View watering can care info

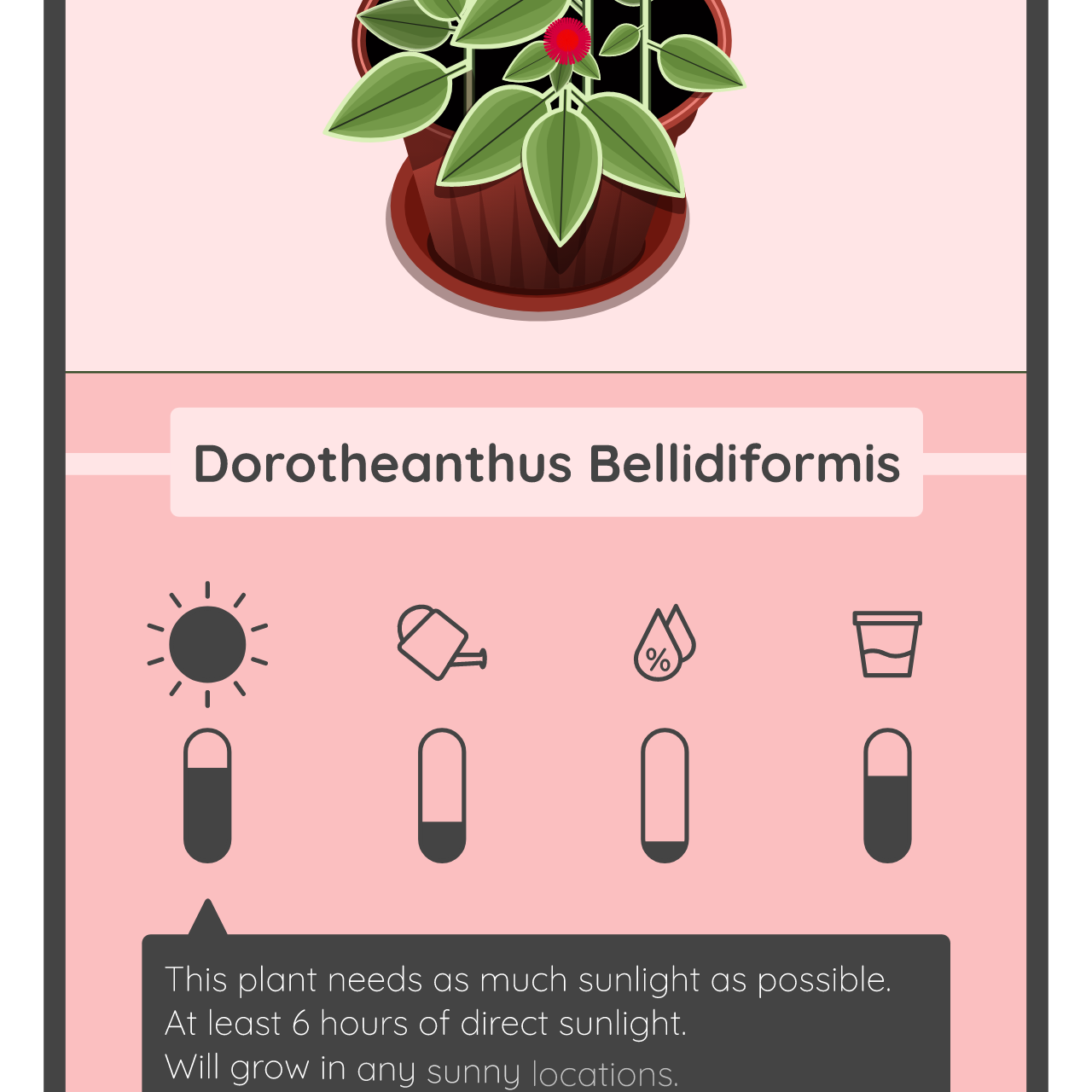tap(440, 644)
